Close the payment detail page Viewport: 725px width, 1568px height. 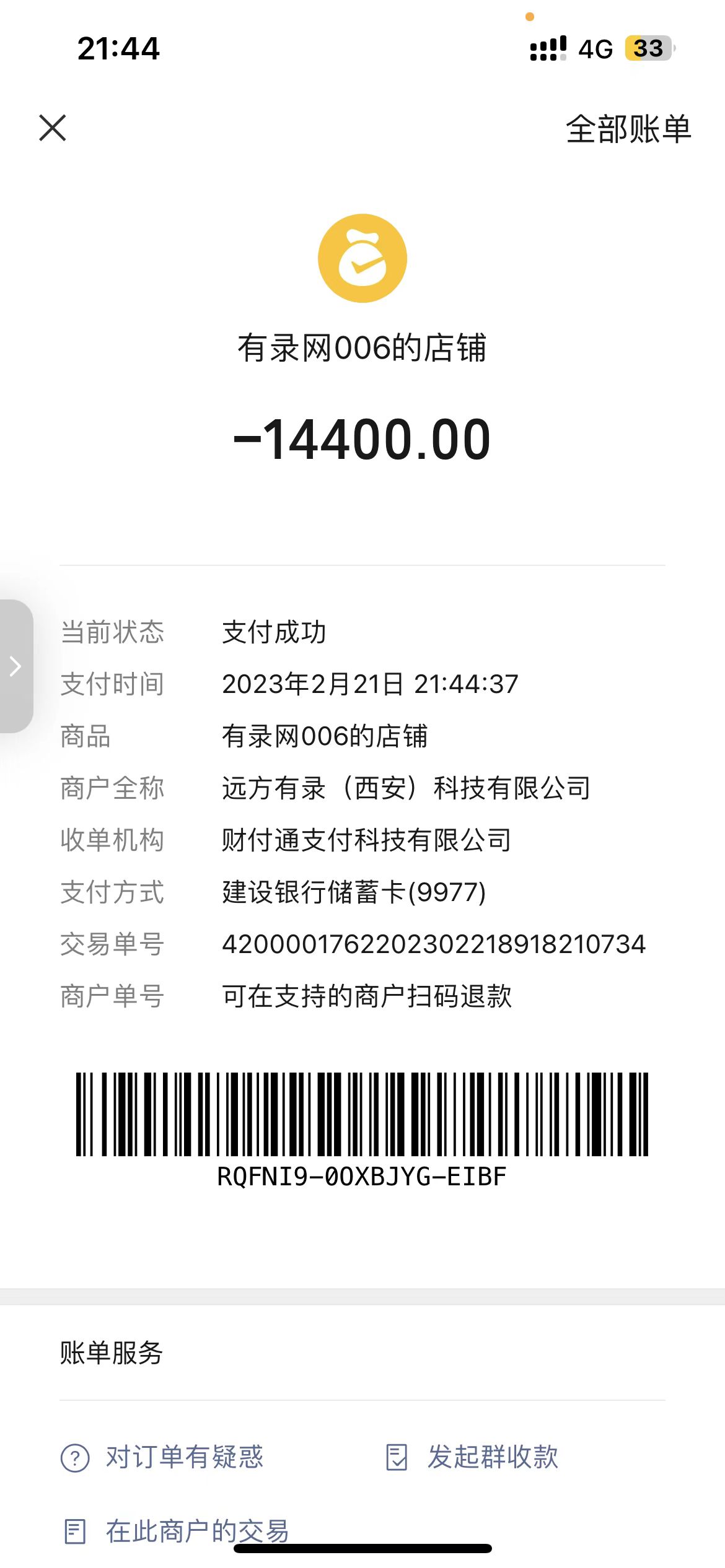point(53,128)
